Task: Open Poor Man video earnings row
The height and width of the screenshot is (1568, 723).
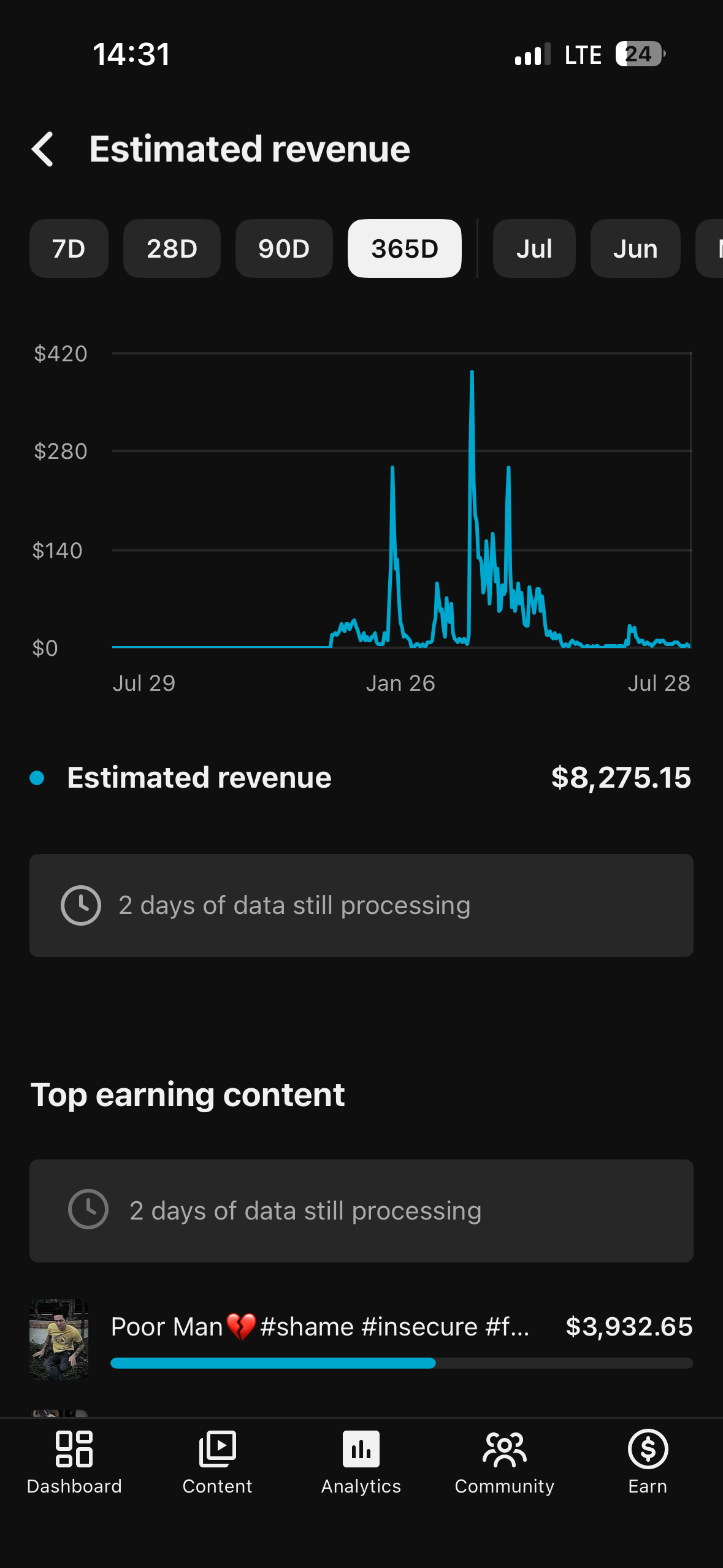Action: [361, 1340]
